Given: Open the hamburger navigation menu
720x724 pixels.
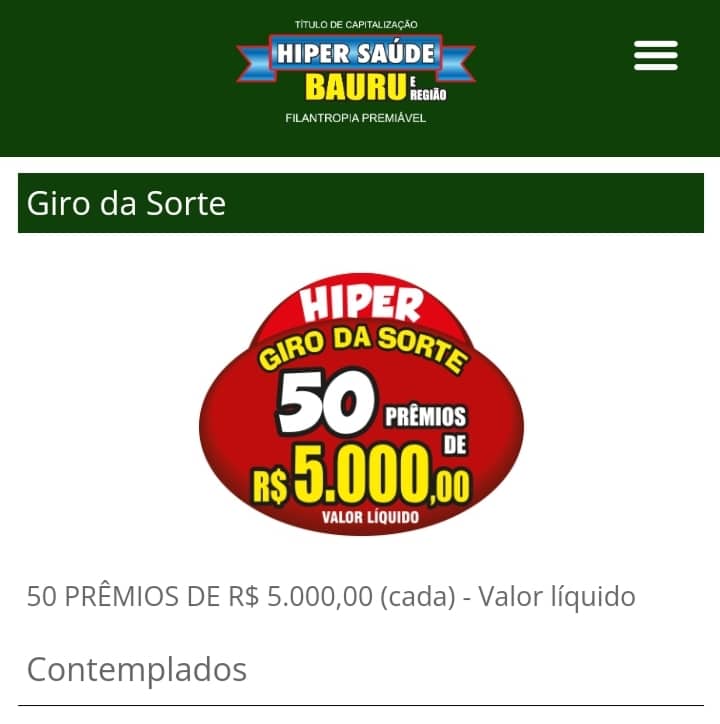Looking at the screenshot, I should point(656,56).
